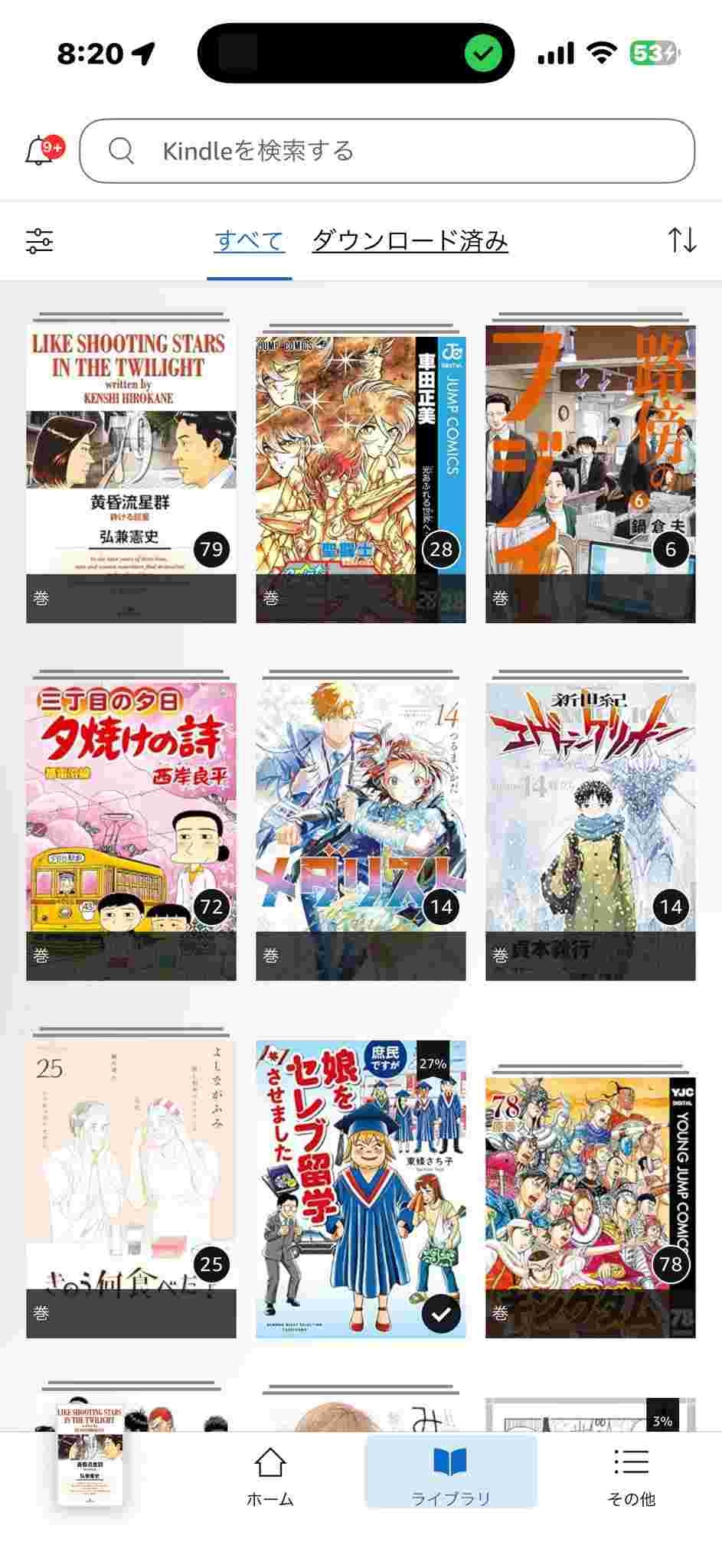Open the 路傍のフジイ series
Viewport: 722px width, 1568px height.
(590, 472)
